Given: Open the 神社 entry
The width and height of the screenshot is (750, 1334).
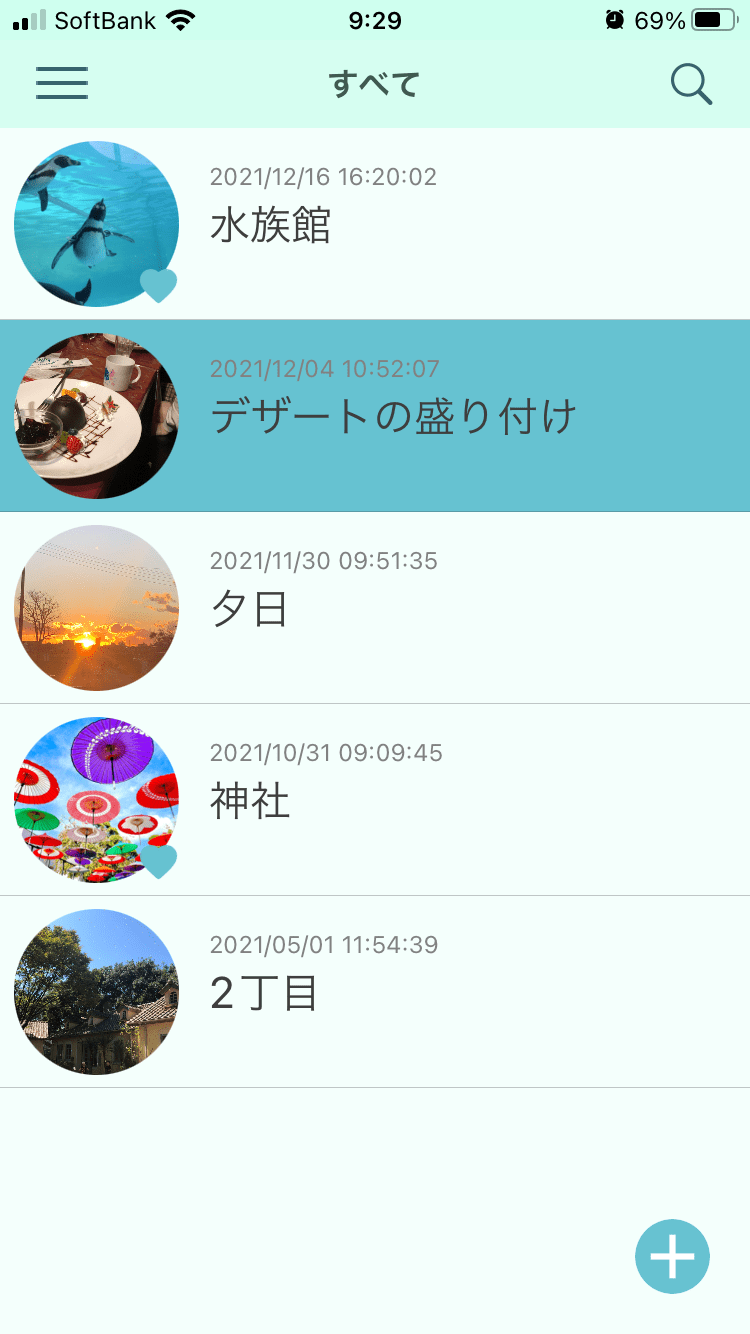Looking at the screenshot, I should 375,800.
